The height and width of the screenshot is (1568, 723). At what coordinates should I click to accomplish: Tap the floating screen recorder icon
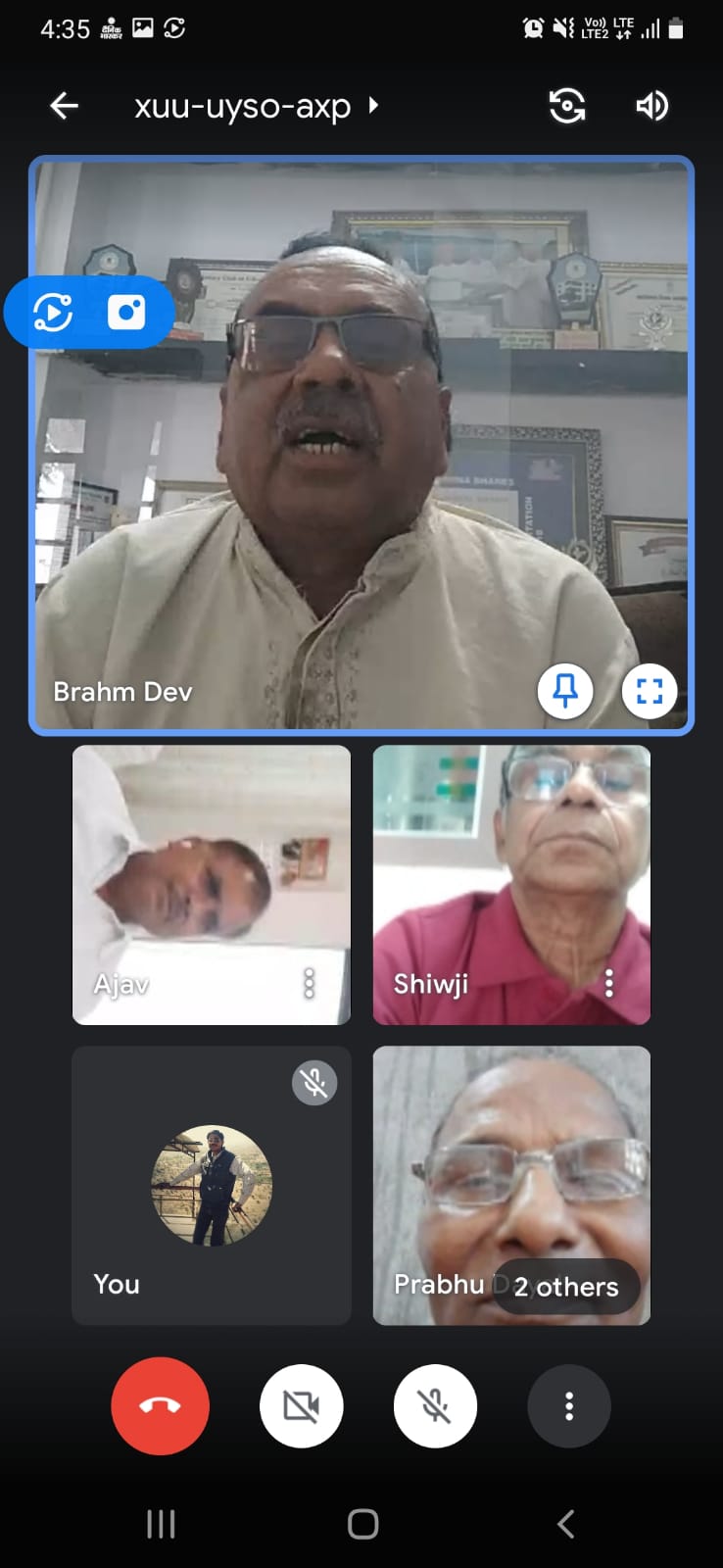(53, 313)
